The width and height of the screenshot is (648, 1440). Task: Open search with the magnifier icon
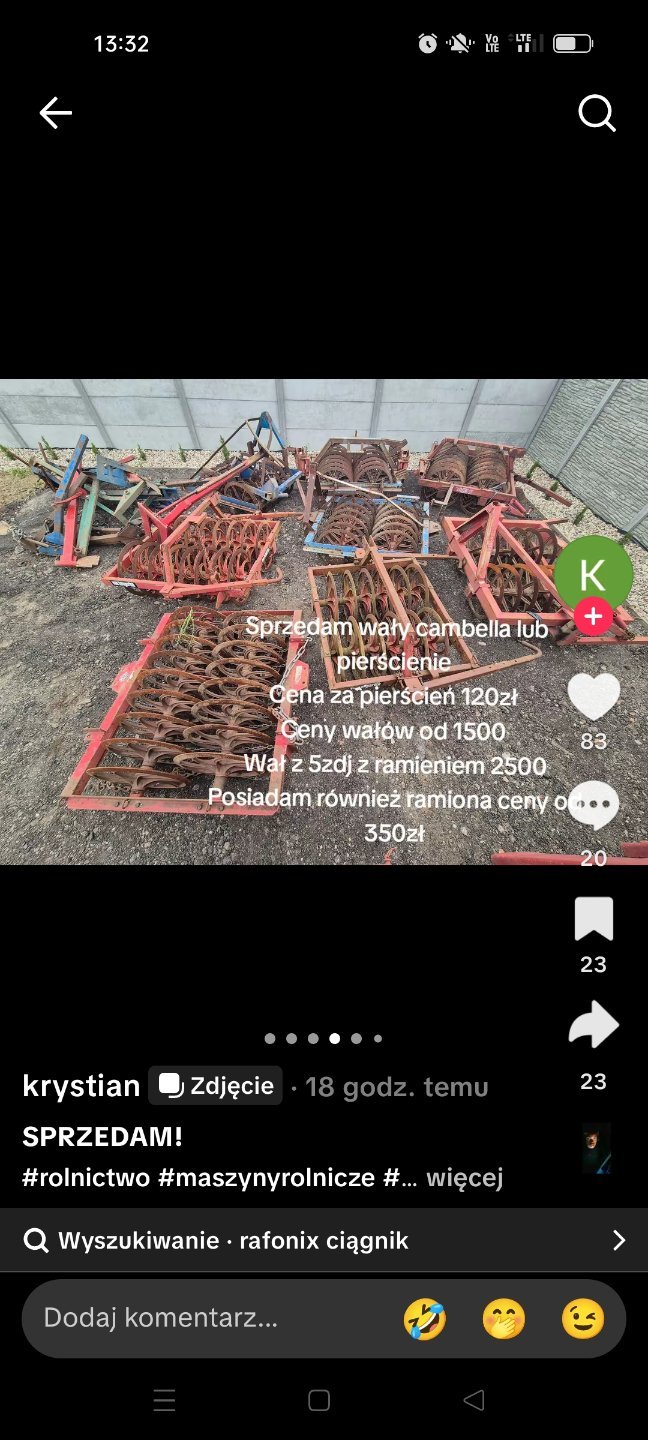point(596,114)
